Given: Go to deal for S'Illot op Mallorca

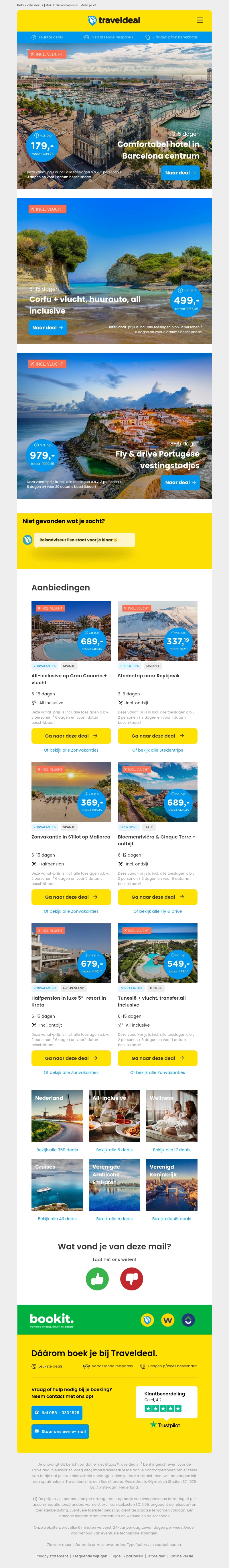Looking at the screenshot, I should point(71,897).
